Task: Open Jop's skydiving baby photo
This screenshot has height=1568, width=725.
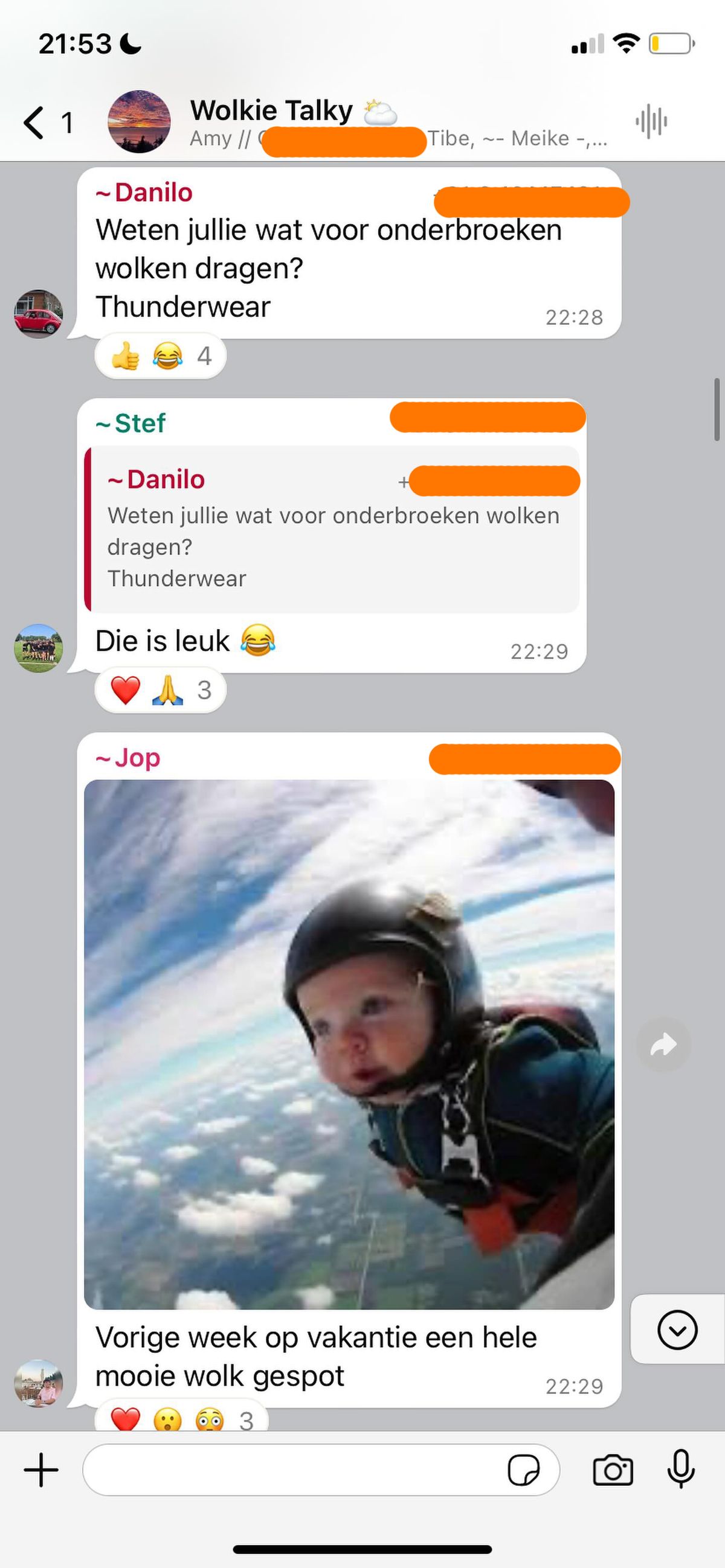Action: point(349,1045)
